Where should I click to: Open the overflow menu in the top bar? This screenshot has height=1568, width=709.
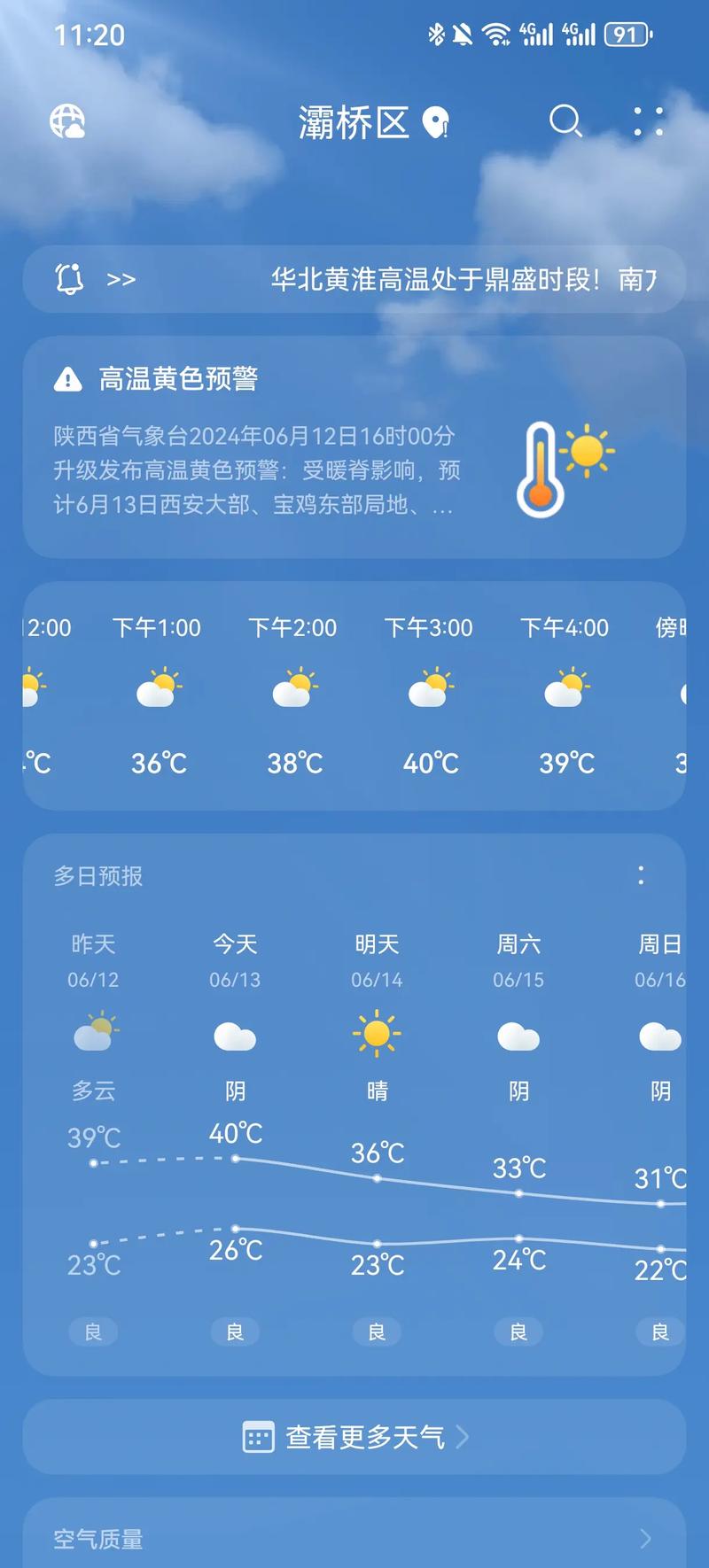click(x=648, y=122)
